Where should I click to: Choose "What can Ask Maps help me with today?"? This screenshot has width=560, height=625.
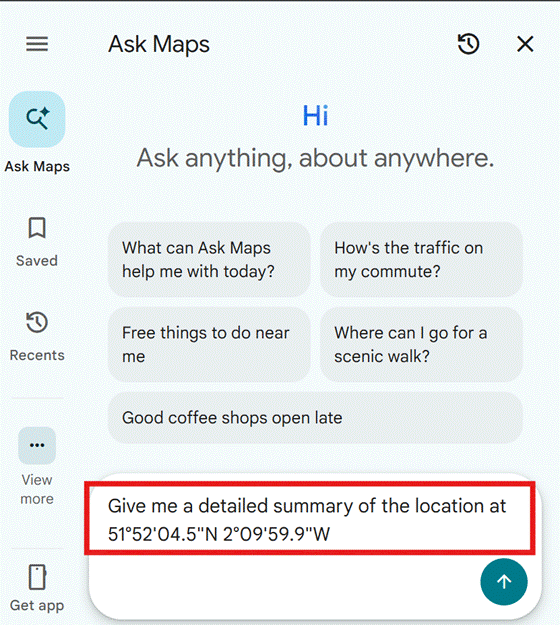coord(209,259)
